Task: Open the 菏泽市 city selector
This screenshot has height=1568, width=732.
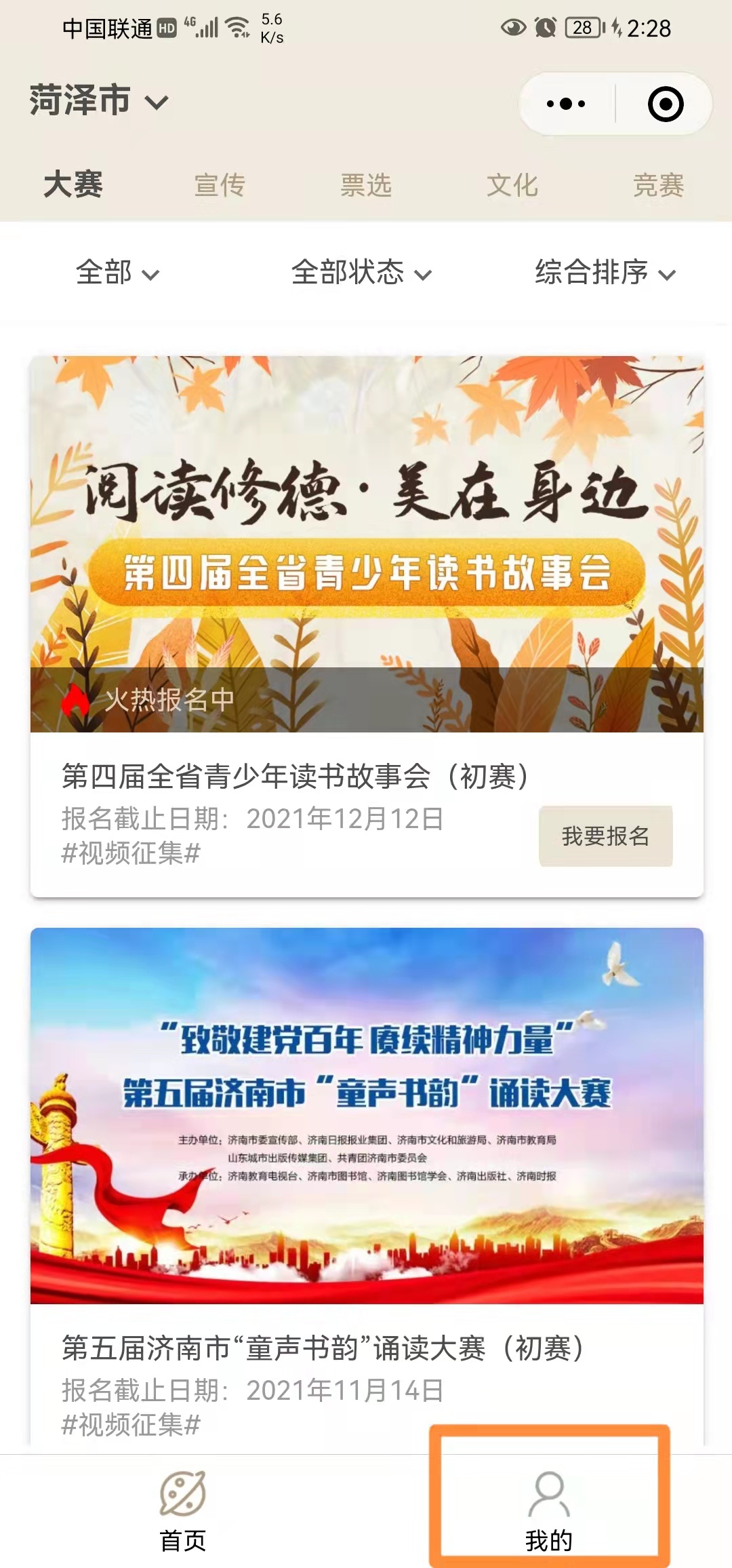Action: coord(98,102)
